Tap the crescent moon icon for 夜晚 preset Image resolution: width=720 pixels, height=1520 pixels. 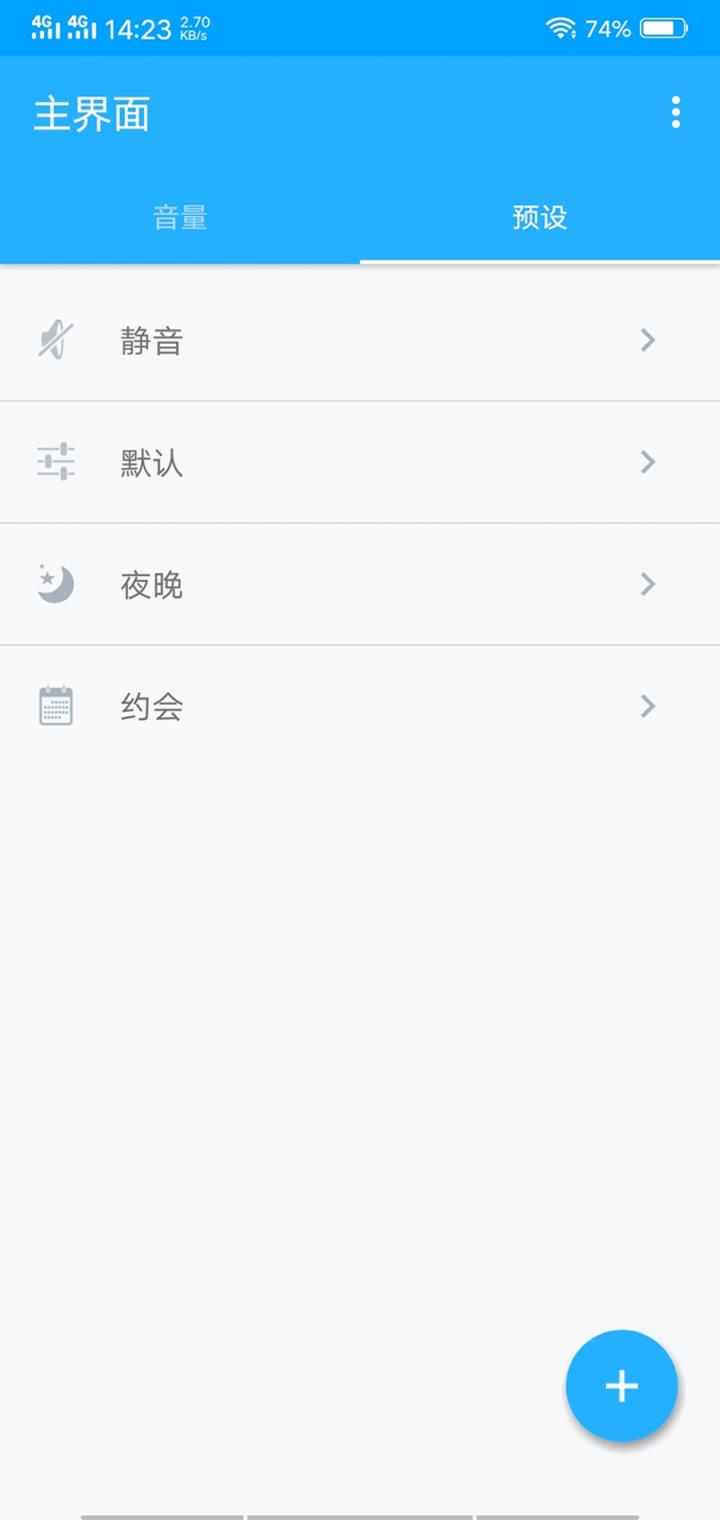(x=55, y=584)
